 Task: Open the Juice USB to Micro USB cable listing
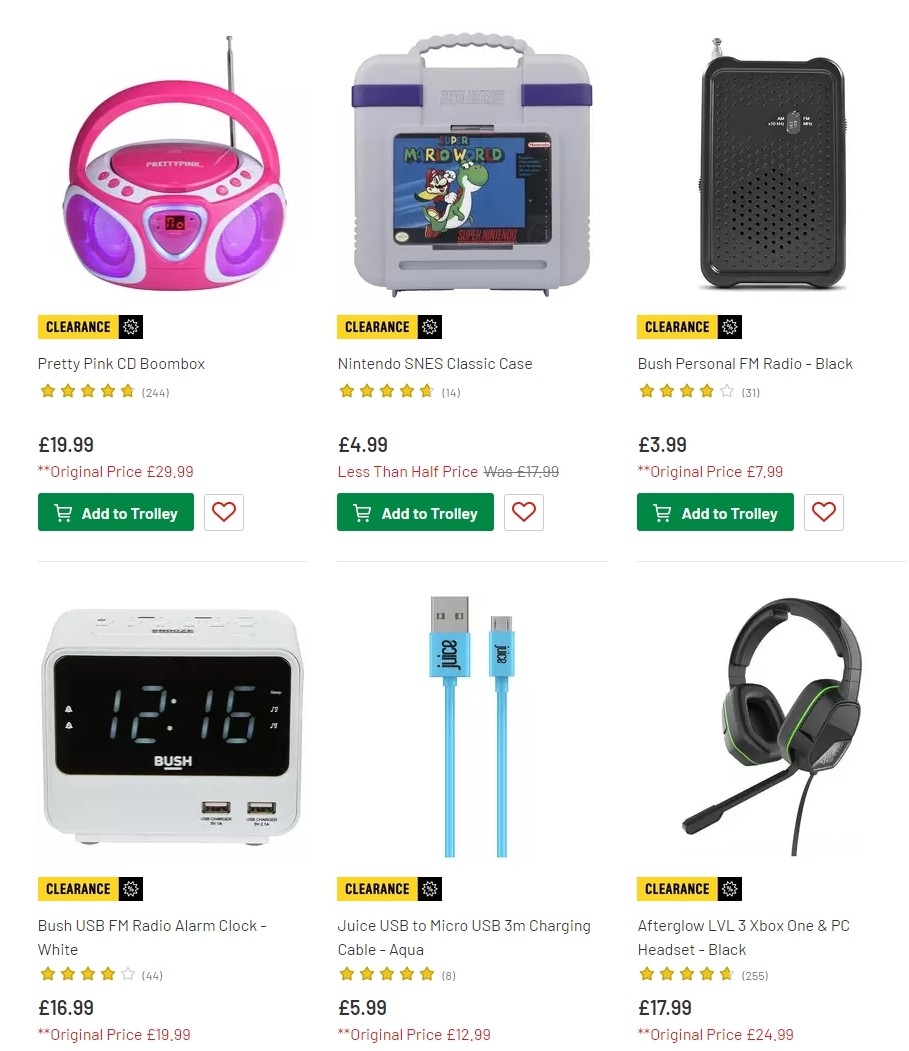[464, 937]
